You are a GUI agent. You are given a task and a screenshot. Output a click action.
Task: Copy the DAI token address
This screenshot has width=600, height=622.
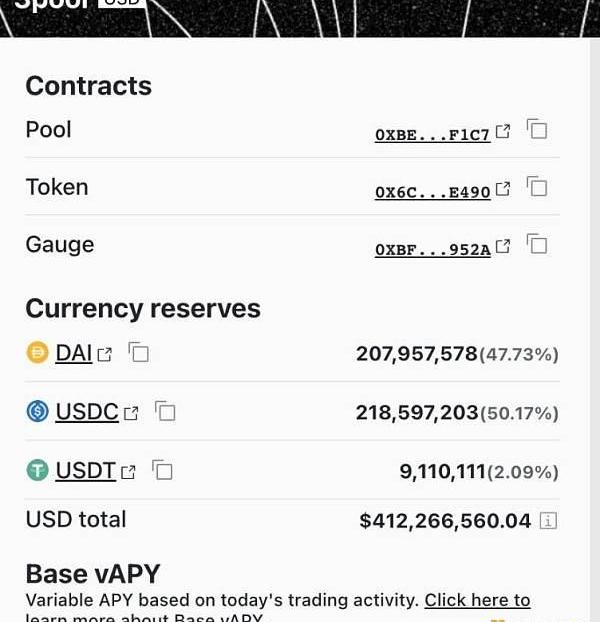138,353
